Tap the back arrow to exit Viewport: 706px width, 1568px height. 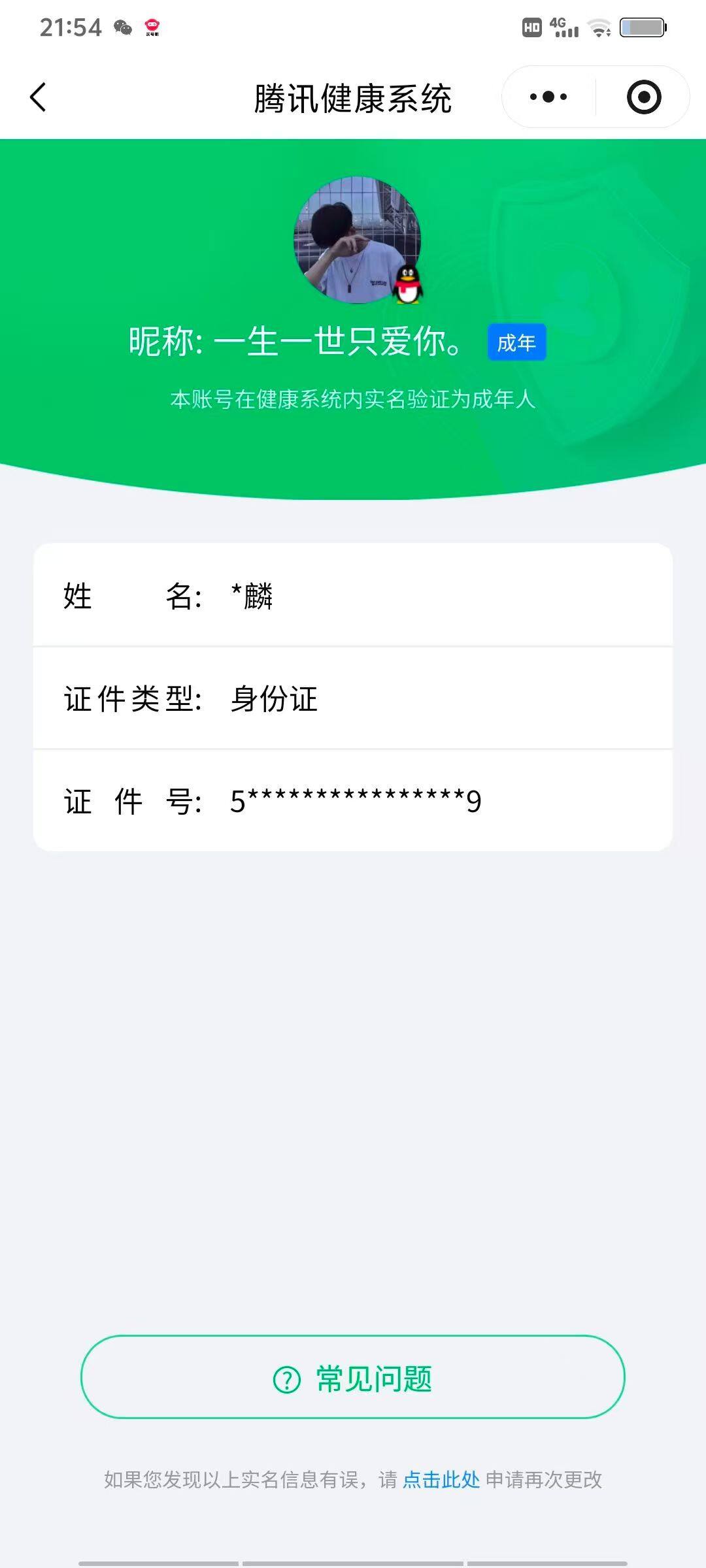37,97
